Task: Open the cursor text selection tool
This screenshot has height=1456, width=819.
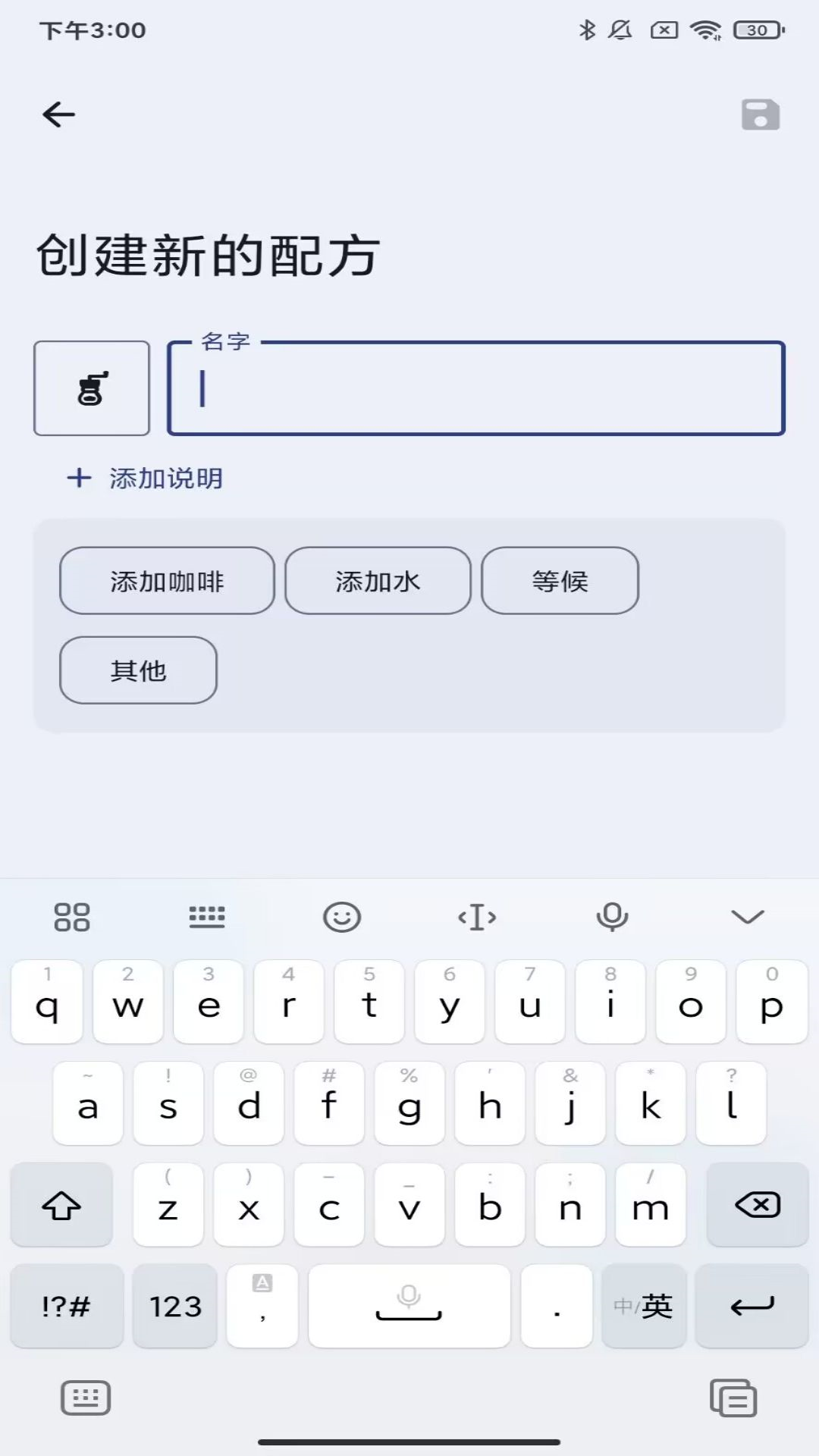Action: 476,916
